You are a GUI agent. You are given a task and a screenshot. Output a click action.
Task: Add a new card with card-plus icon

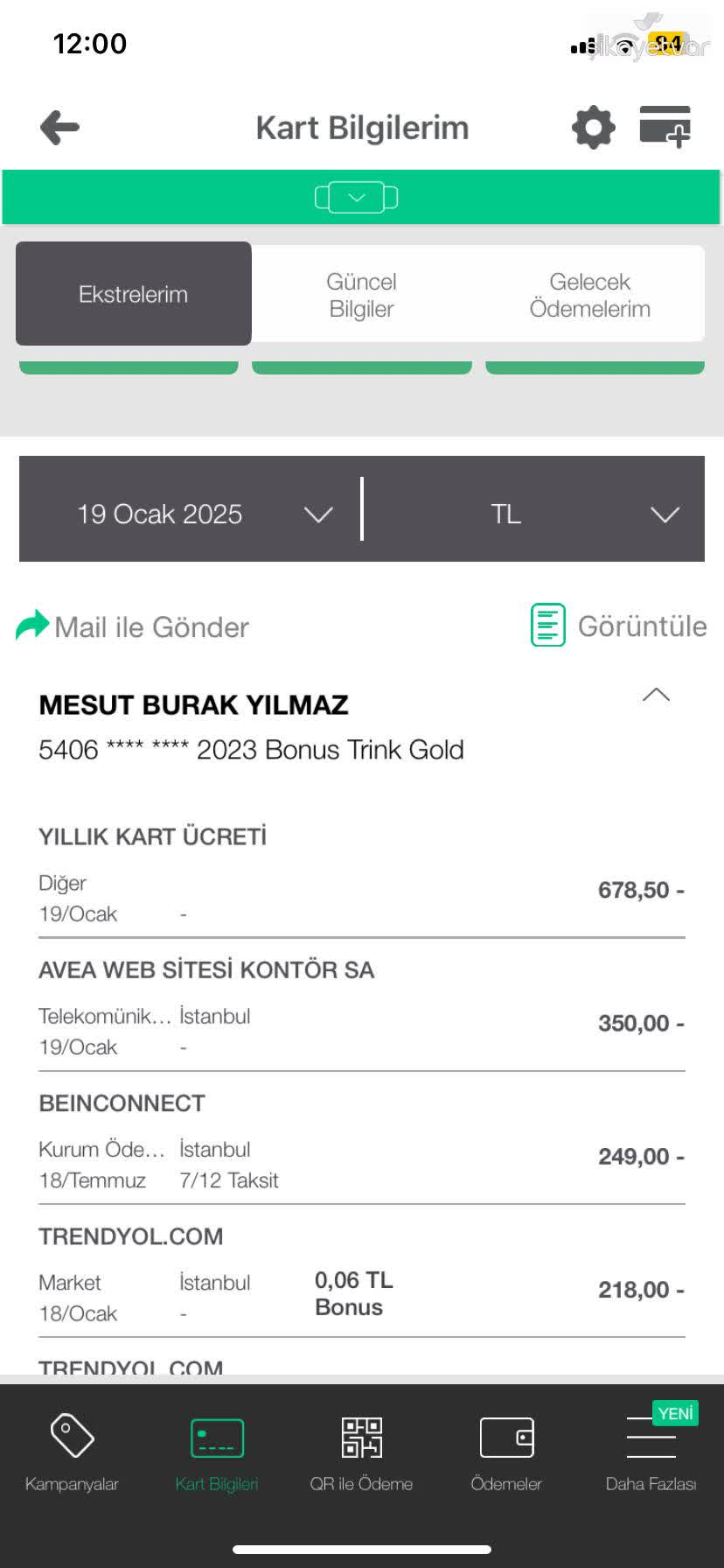click(x=666, y=127)
